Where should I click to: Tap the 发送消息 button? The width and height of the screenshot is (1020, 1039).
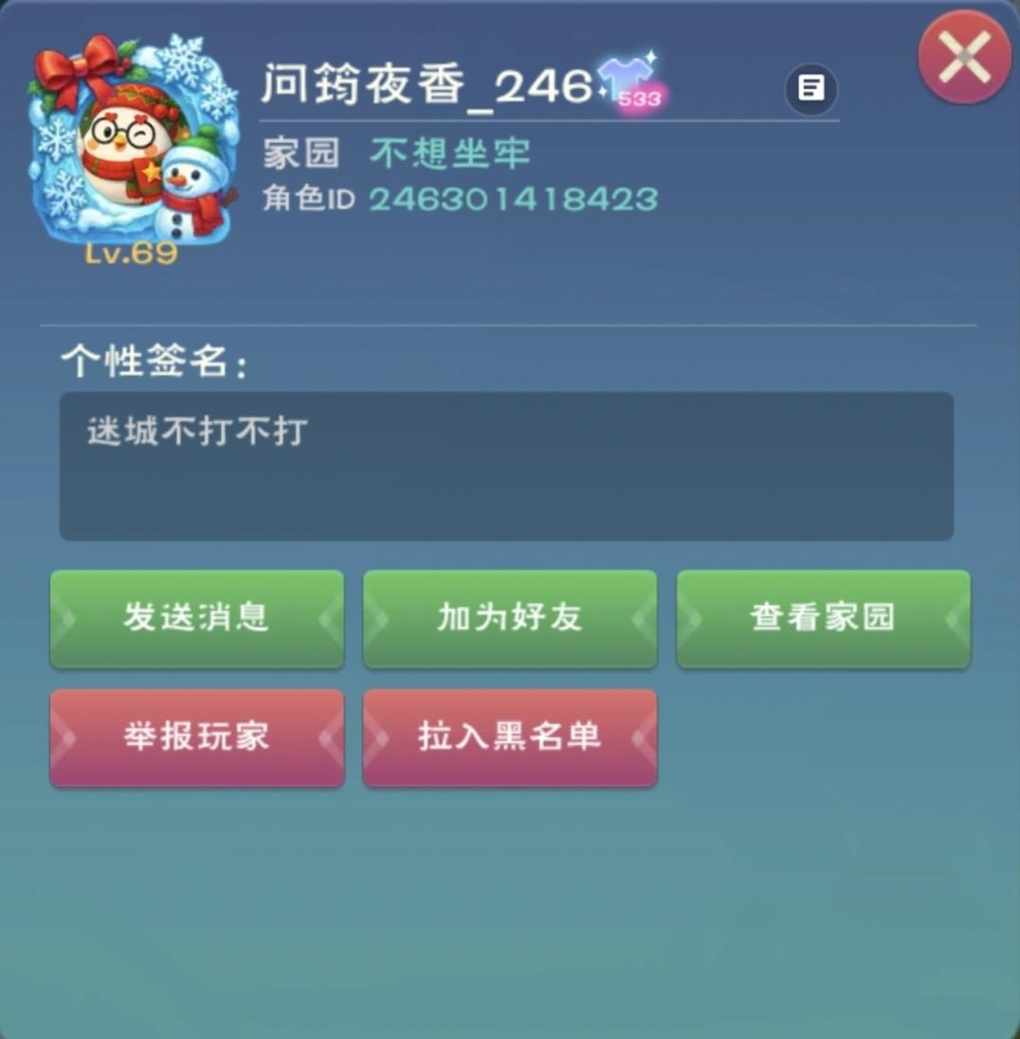(x=197, y=619)
